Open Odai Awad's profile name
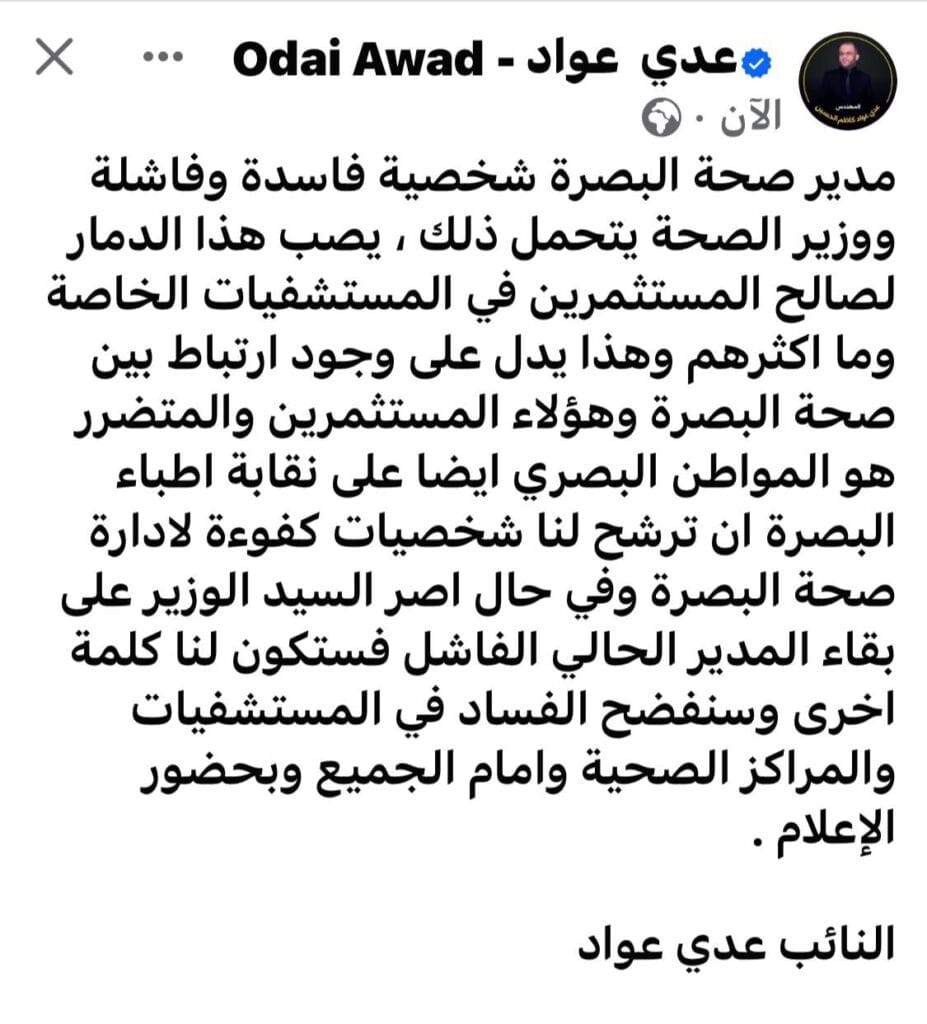Viewport: 927px width, 1024px height. click(496, 62)
